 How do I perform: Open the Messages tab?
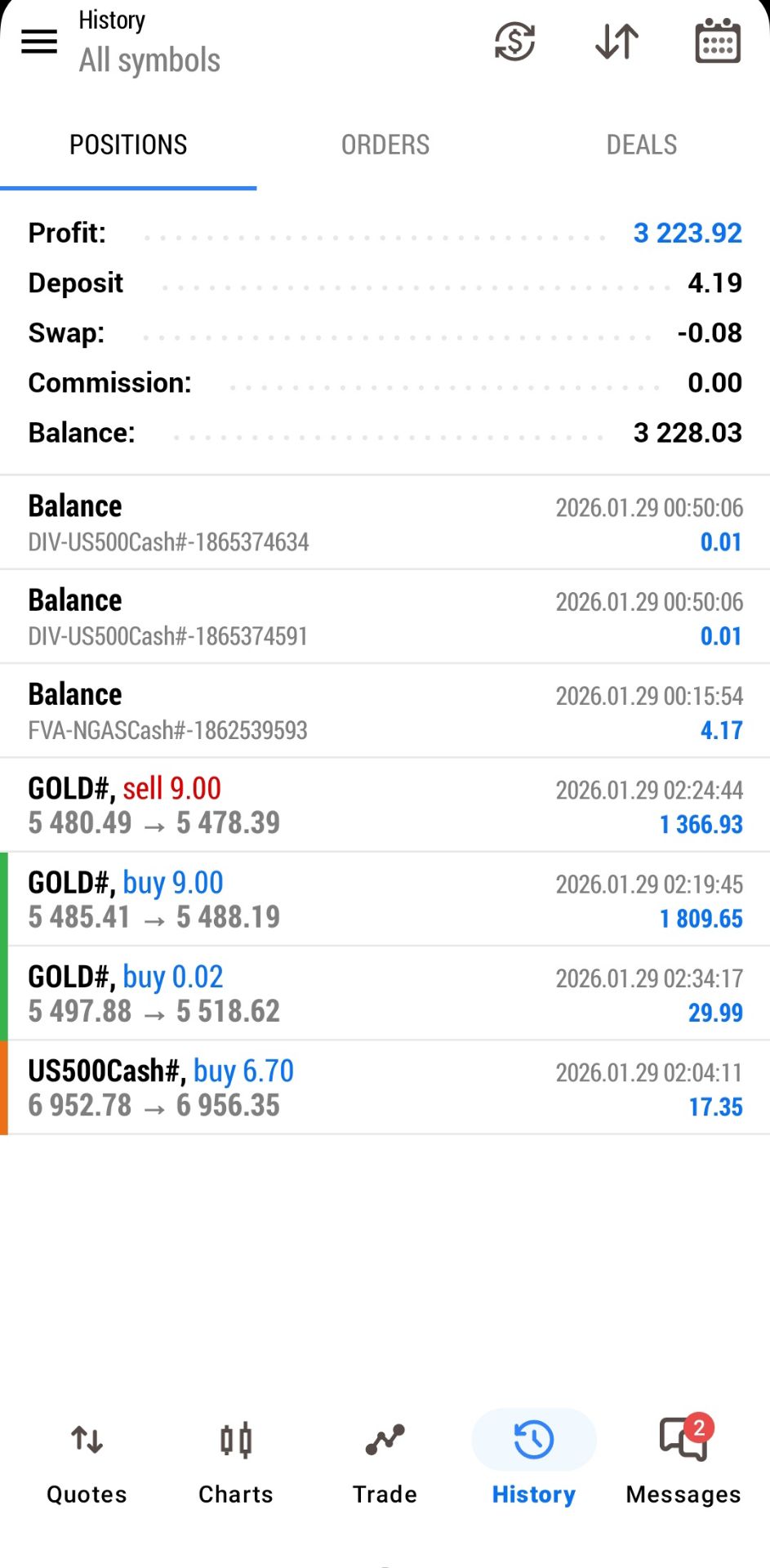pos(683,1462)
